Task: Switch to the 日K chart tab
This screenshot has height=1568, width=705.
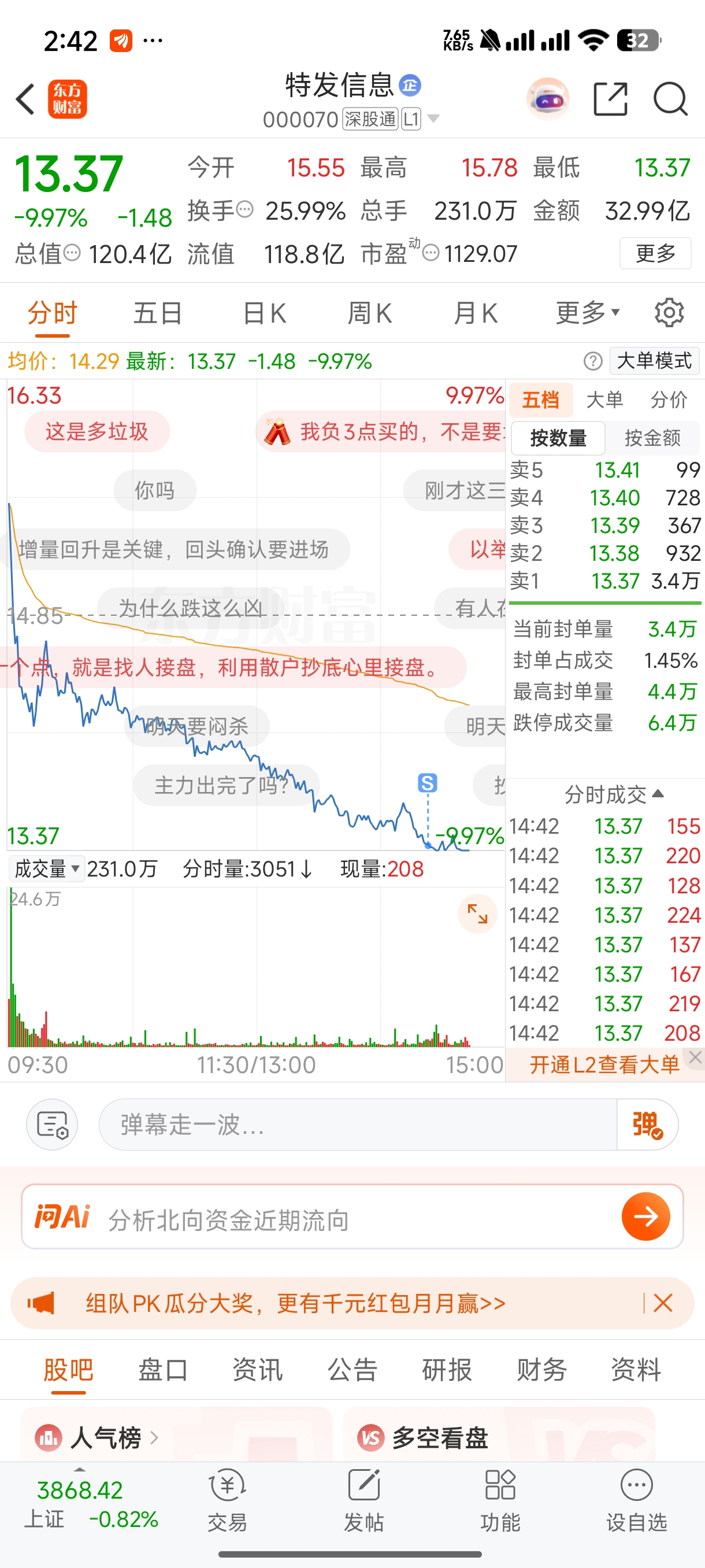Action: [264, 314]
